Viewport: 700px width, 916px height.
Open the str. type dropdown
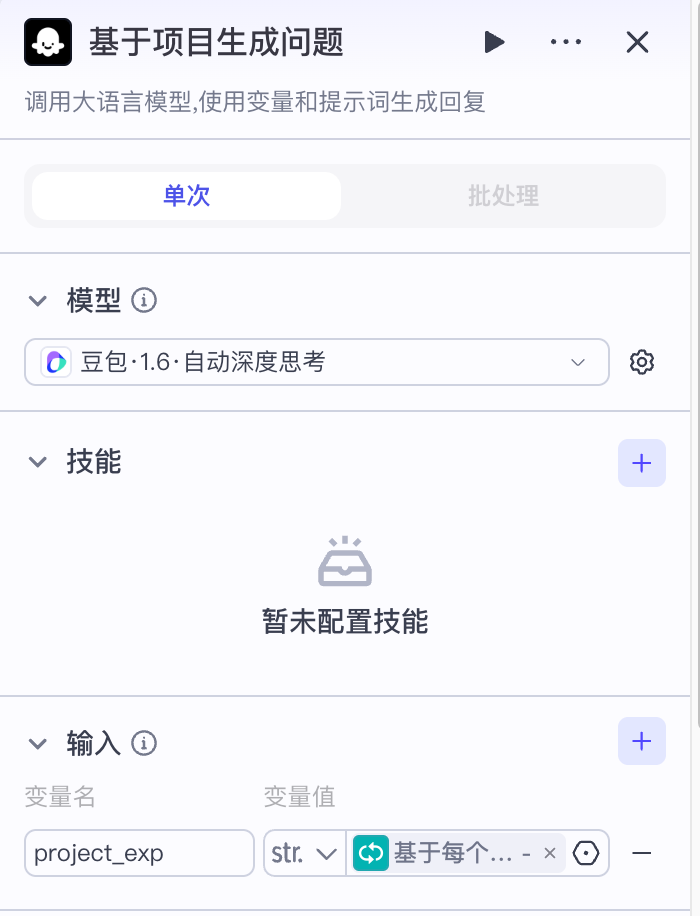pyautogui.click(x=304, y=853)
